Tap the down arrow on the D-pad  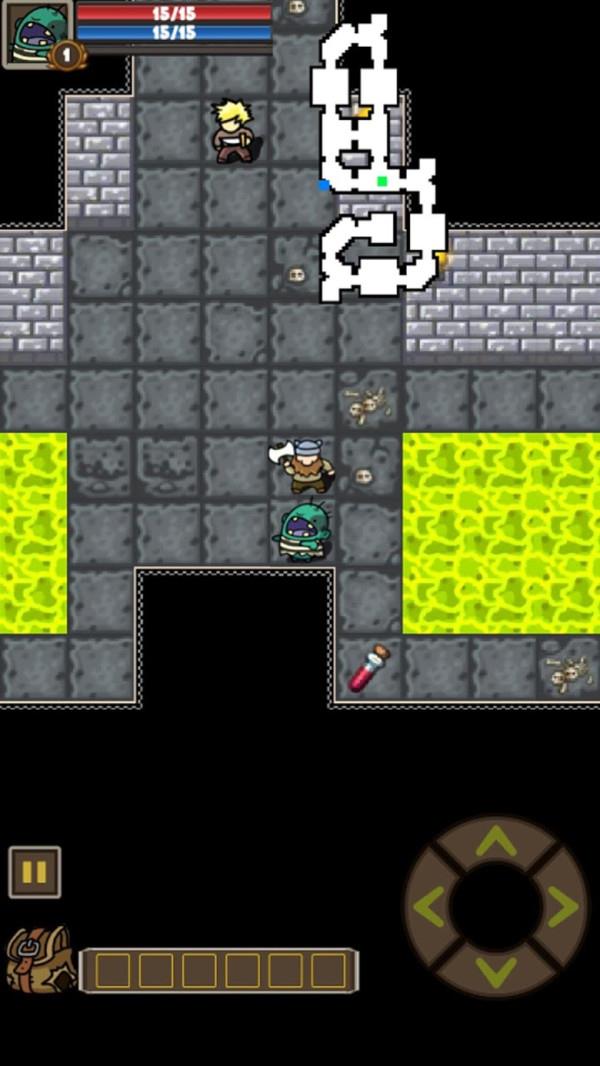pos(496,971)
